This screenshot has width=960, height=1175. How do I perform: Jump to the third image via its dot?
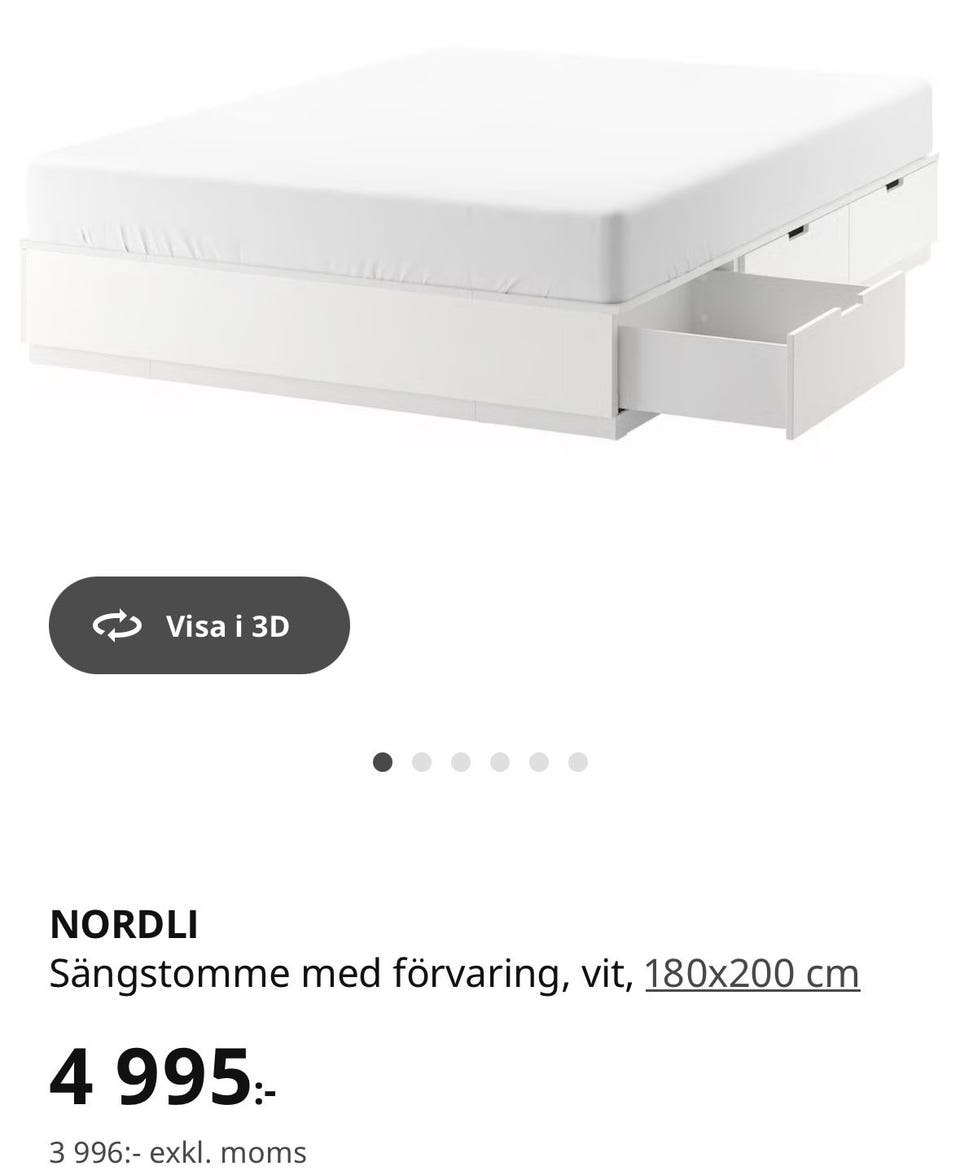460,760
